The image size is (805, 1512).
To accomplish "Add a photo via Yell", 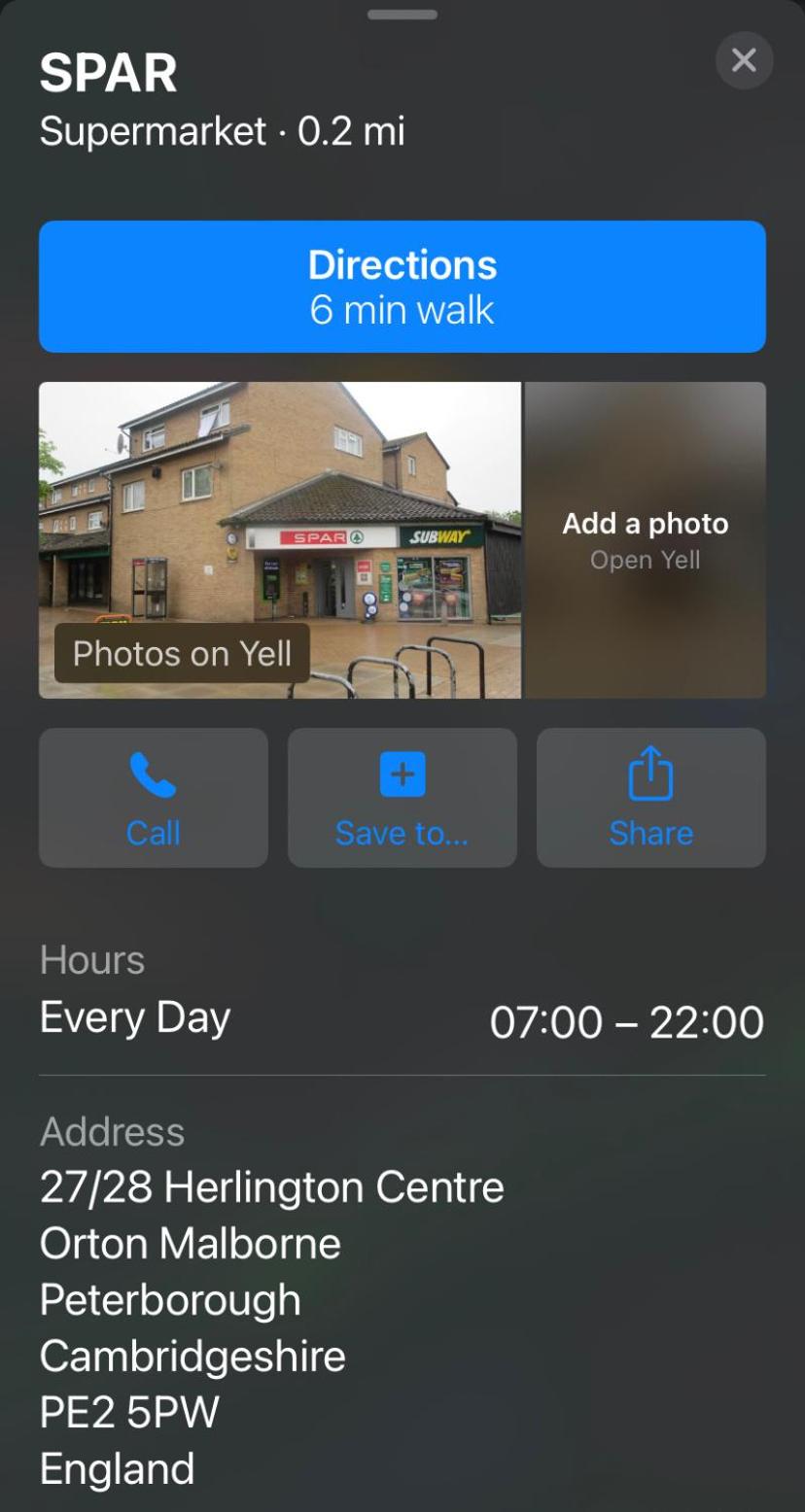I will pos(646,540).
